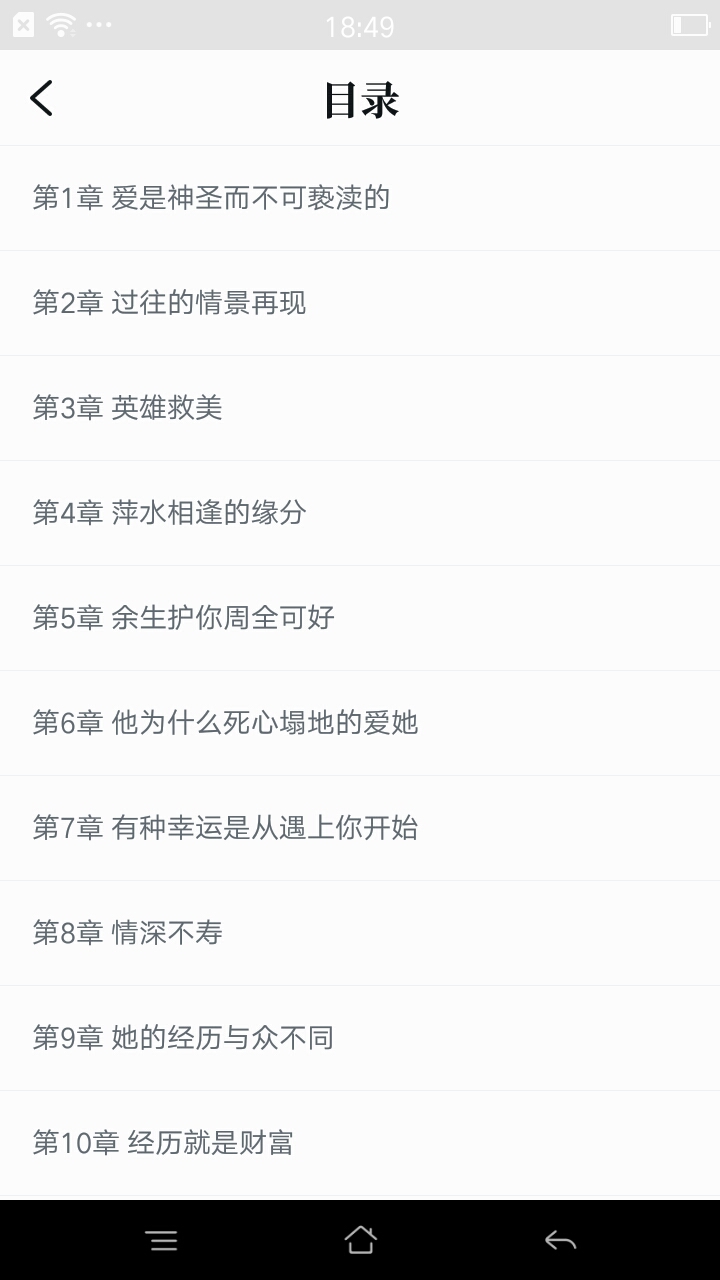Image resolution: width=720 pixels, height=1280 pixels.
Task: Open 第8章 情深不寿
Action: (x=360, y=933)
